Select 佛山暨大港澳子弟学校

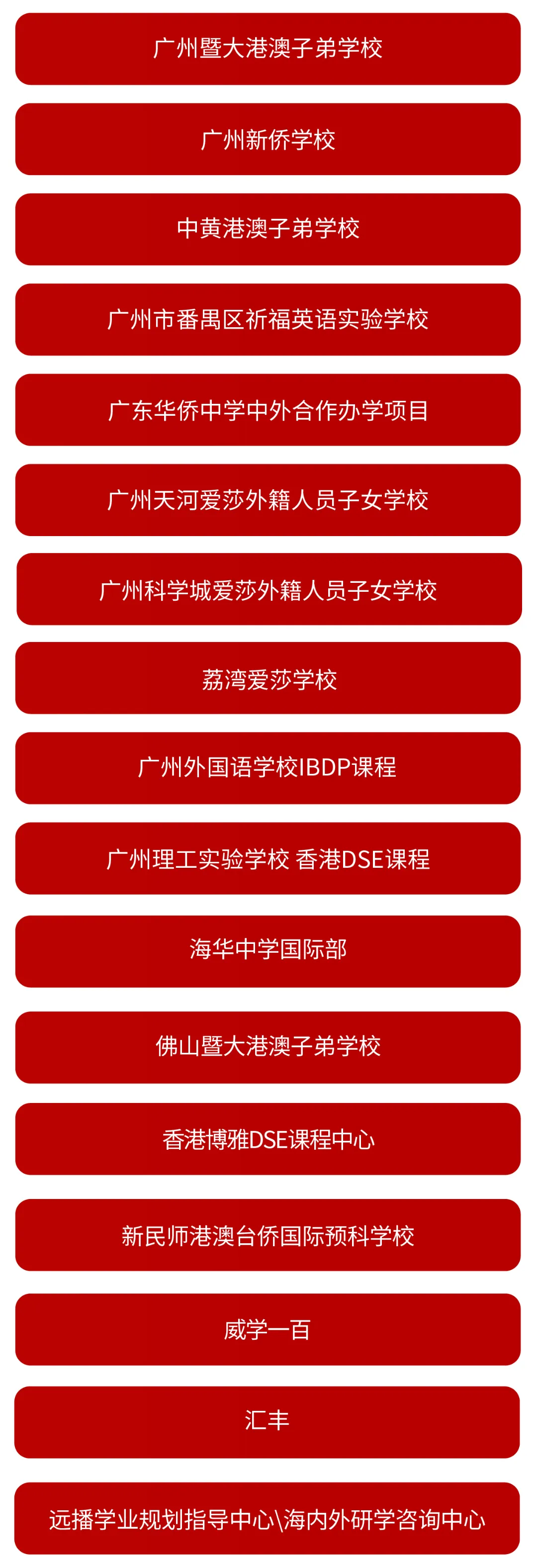tap(268, 1047)
